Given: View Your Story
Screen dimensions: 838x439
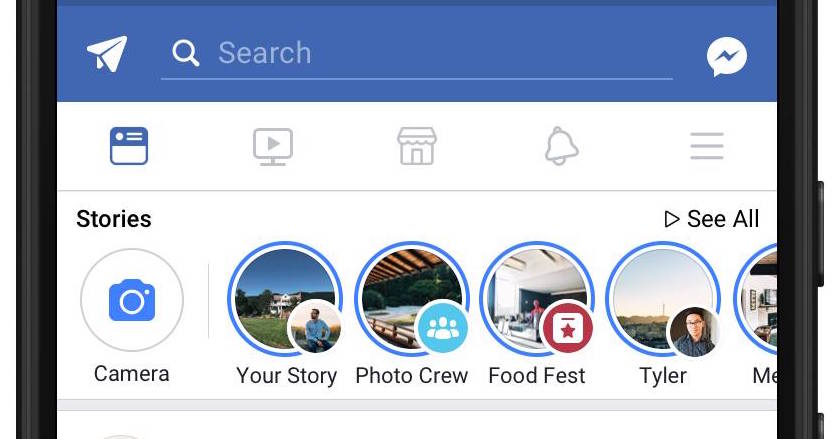Looking at the screenshot, I should [x=286, y=300].
